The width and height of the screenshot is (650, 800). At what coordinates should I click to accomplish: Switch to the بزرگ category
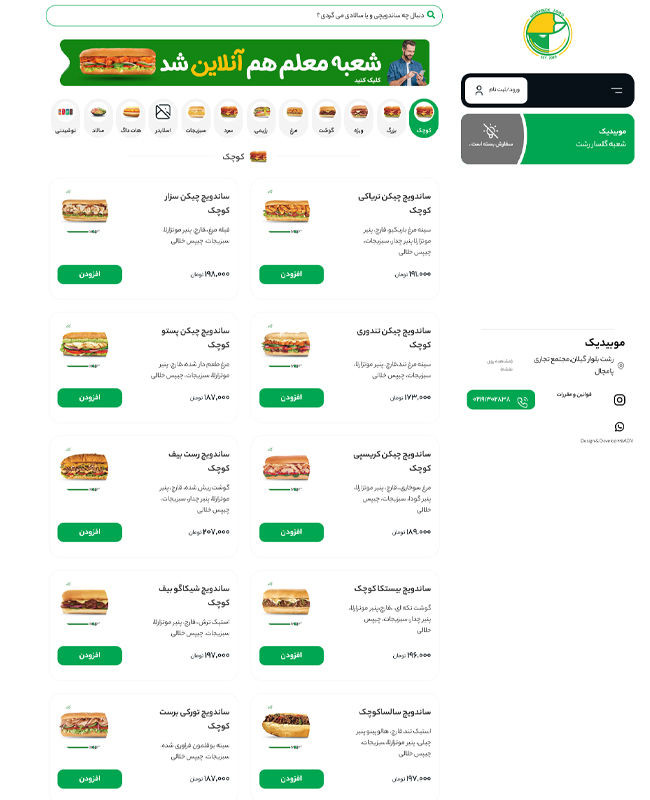tap(391, 117)
